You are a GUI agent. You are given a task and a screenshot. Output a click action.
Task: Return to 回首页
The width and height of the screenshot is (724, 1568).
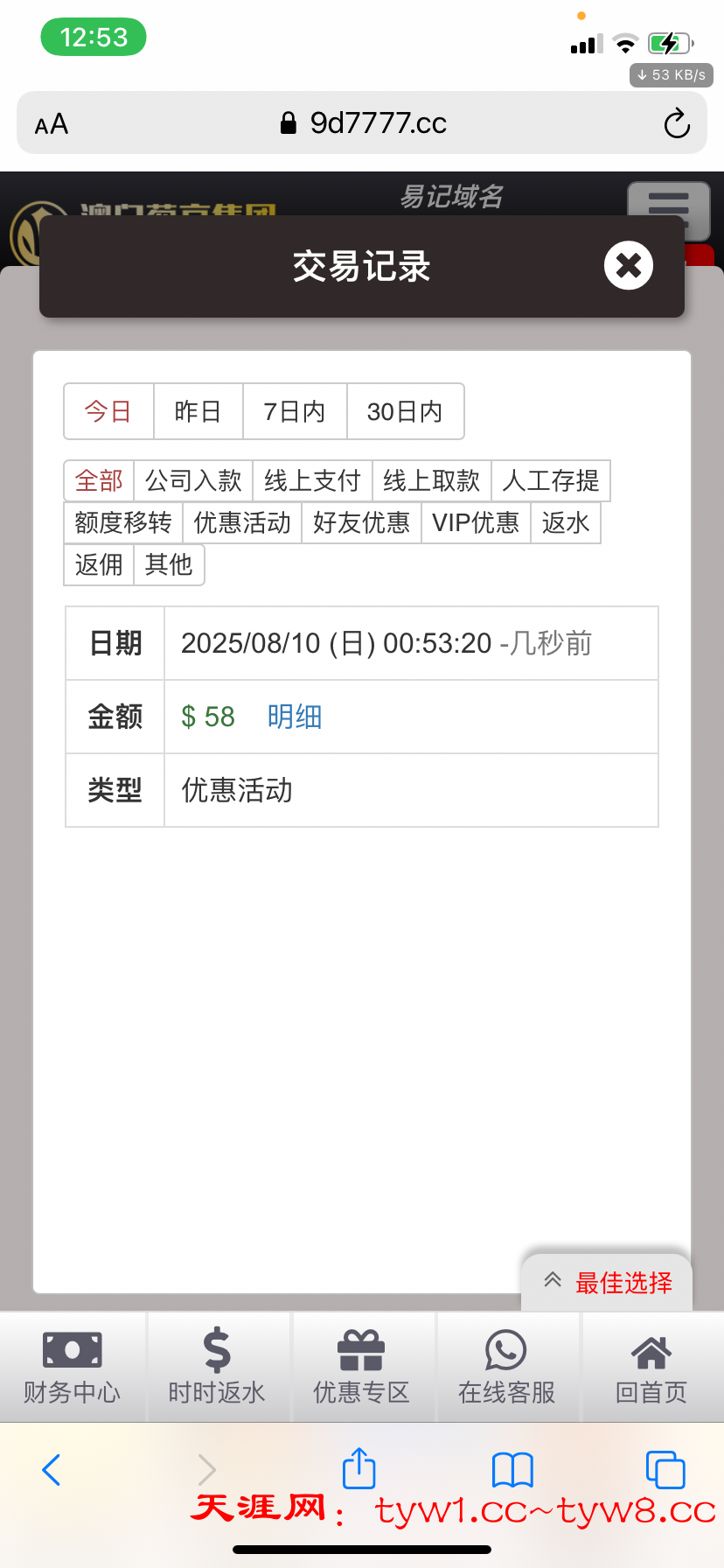click(x=651, y=1367)
